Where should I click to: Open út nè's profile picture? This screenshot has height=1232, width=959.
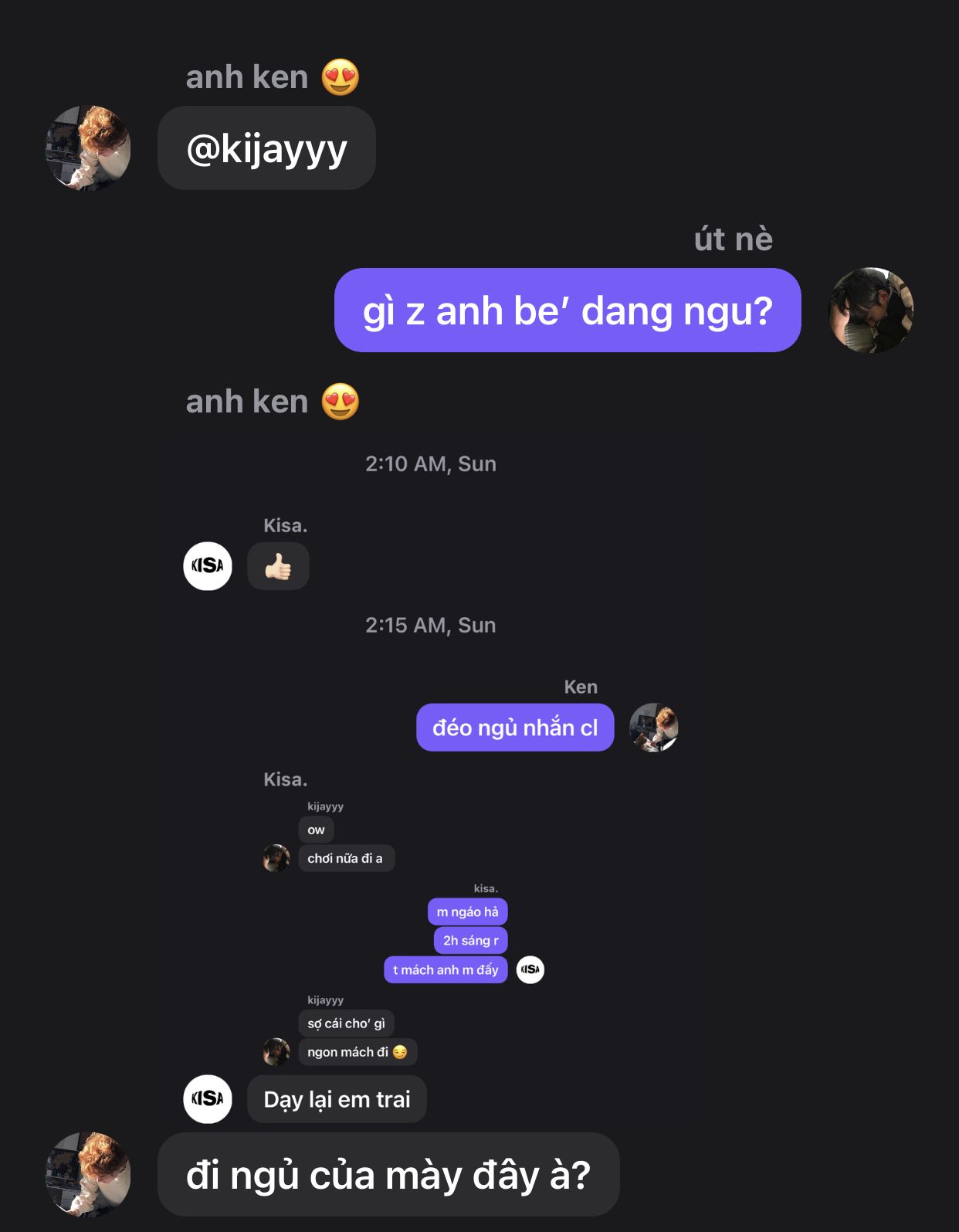pos(870,311)
